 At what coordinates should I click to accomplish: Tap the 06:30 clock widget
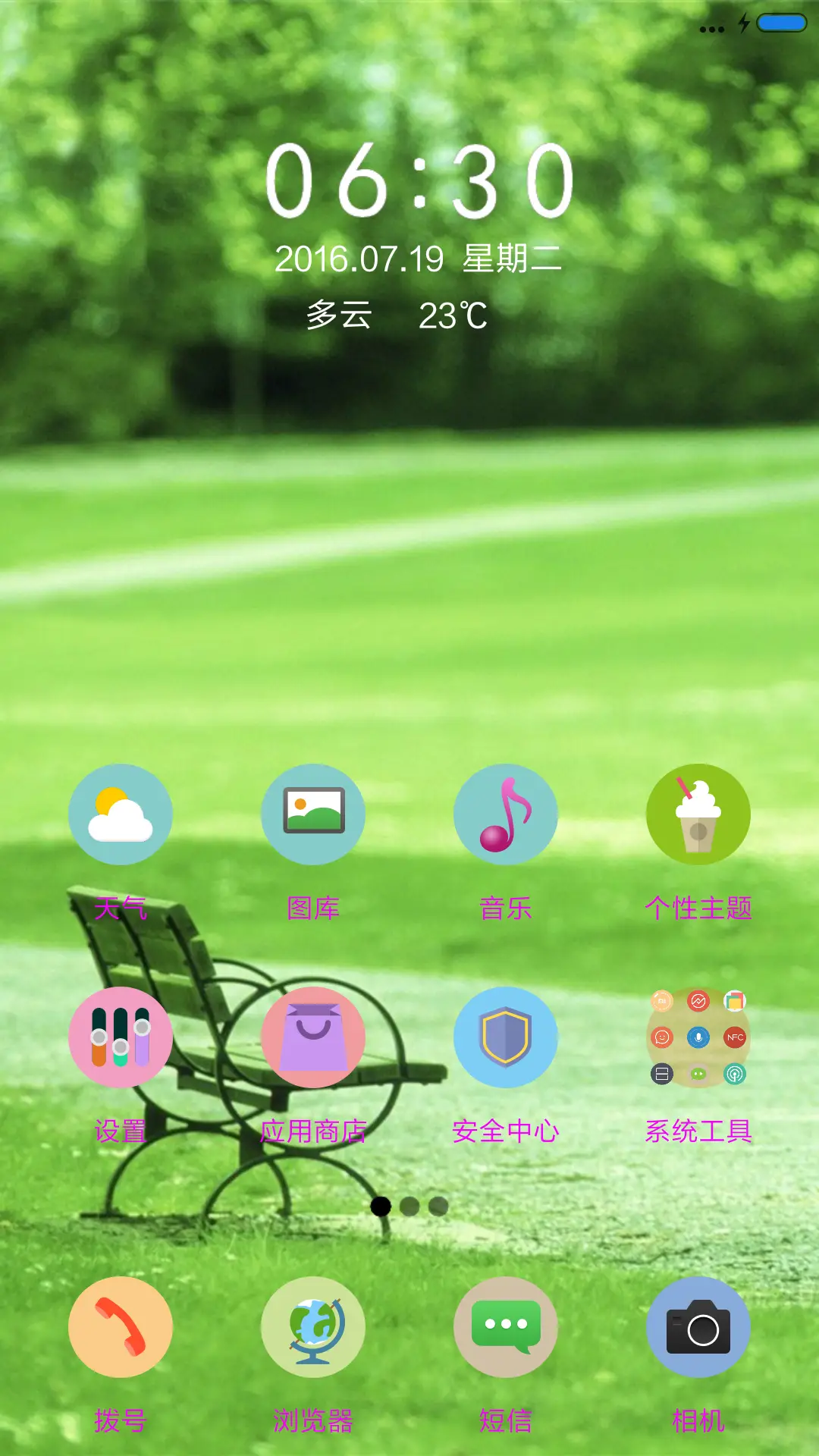click(x=419, y=182)
